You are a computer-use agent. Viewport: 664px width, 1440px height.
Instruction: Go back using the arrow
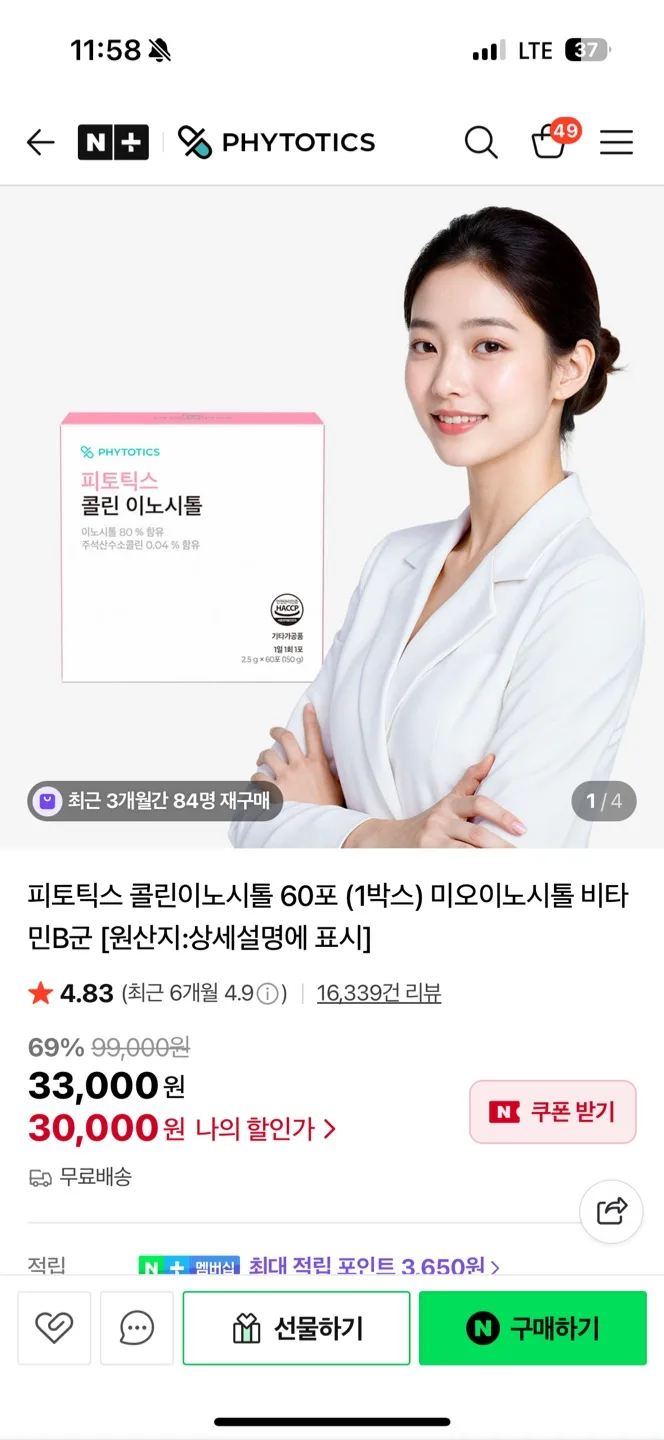coord(40,143)
